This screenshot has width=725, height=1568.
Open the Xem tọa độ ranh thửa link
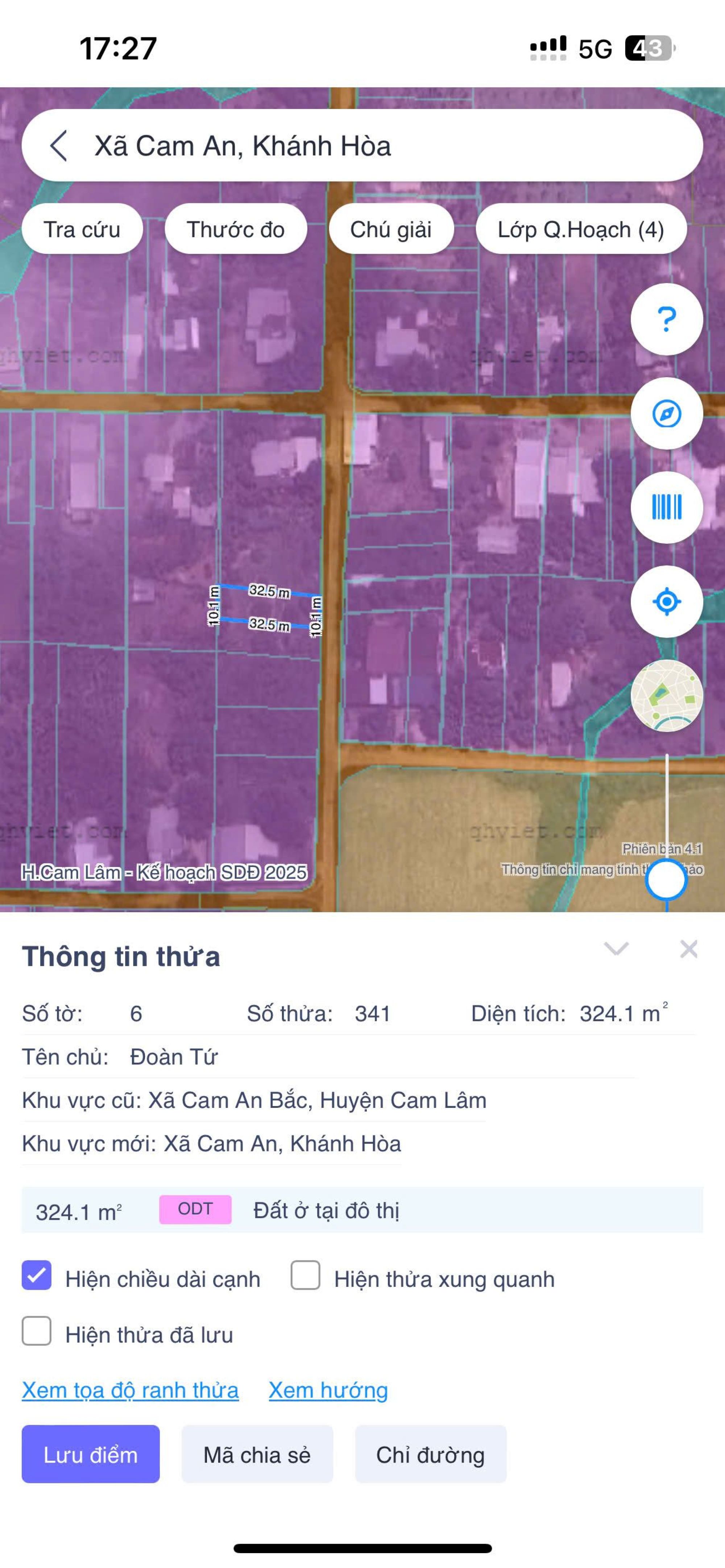(130, 1390)
